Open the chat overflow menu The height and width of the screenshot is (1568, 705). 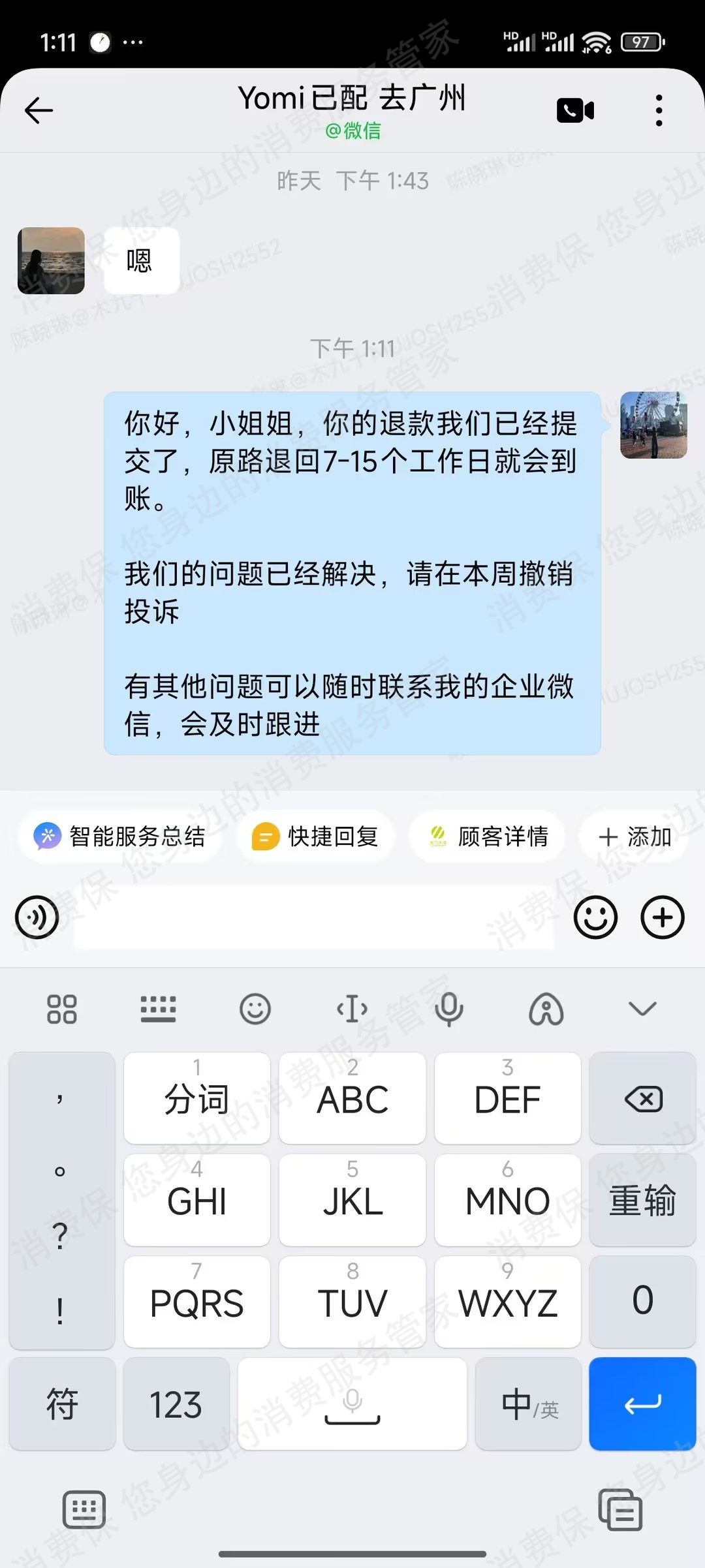tap(659, 110)
